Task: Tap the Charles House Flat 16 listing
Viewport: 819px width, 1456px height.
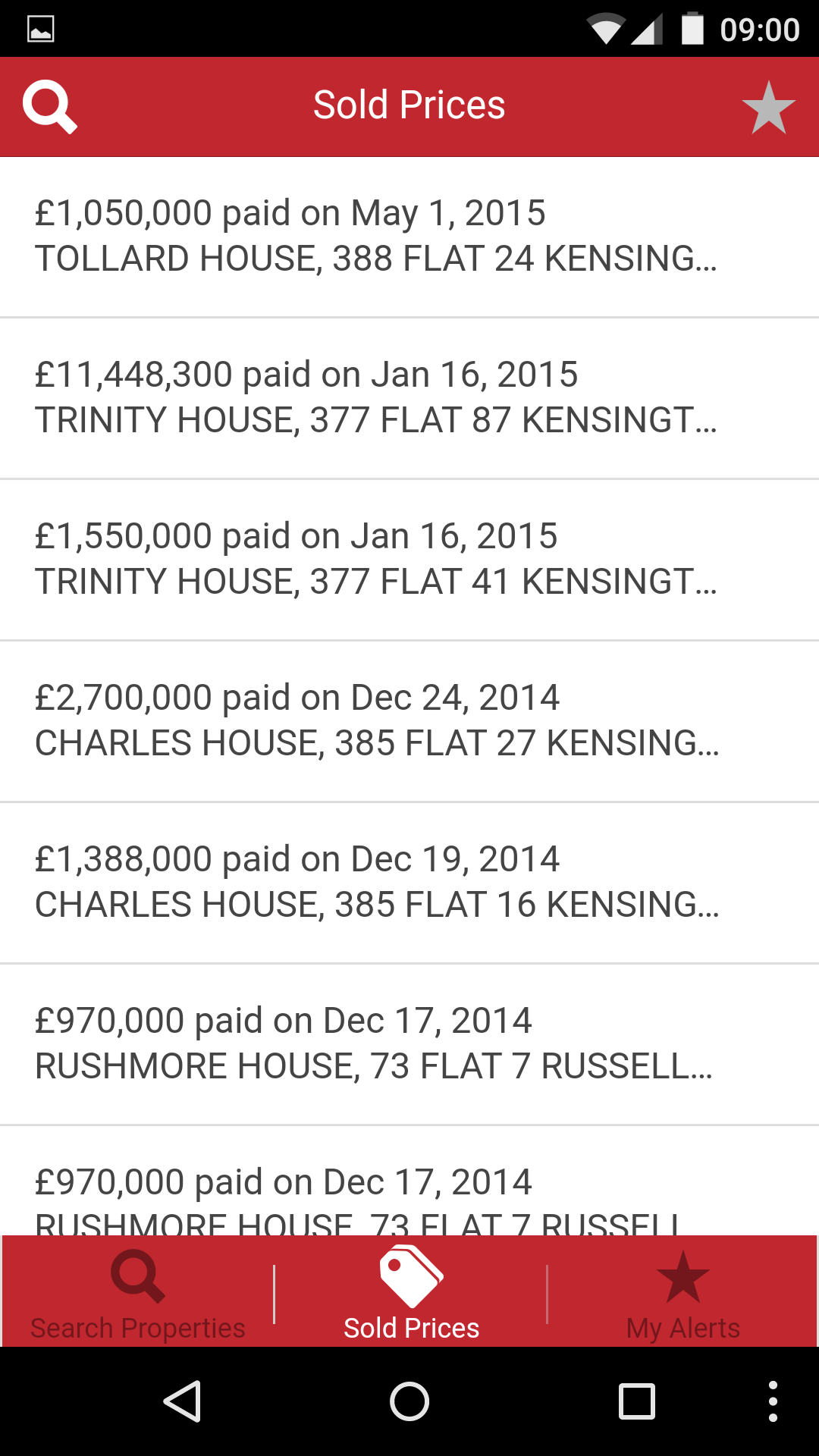Action: [x=409, y=881]
